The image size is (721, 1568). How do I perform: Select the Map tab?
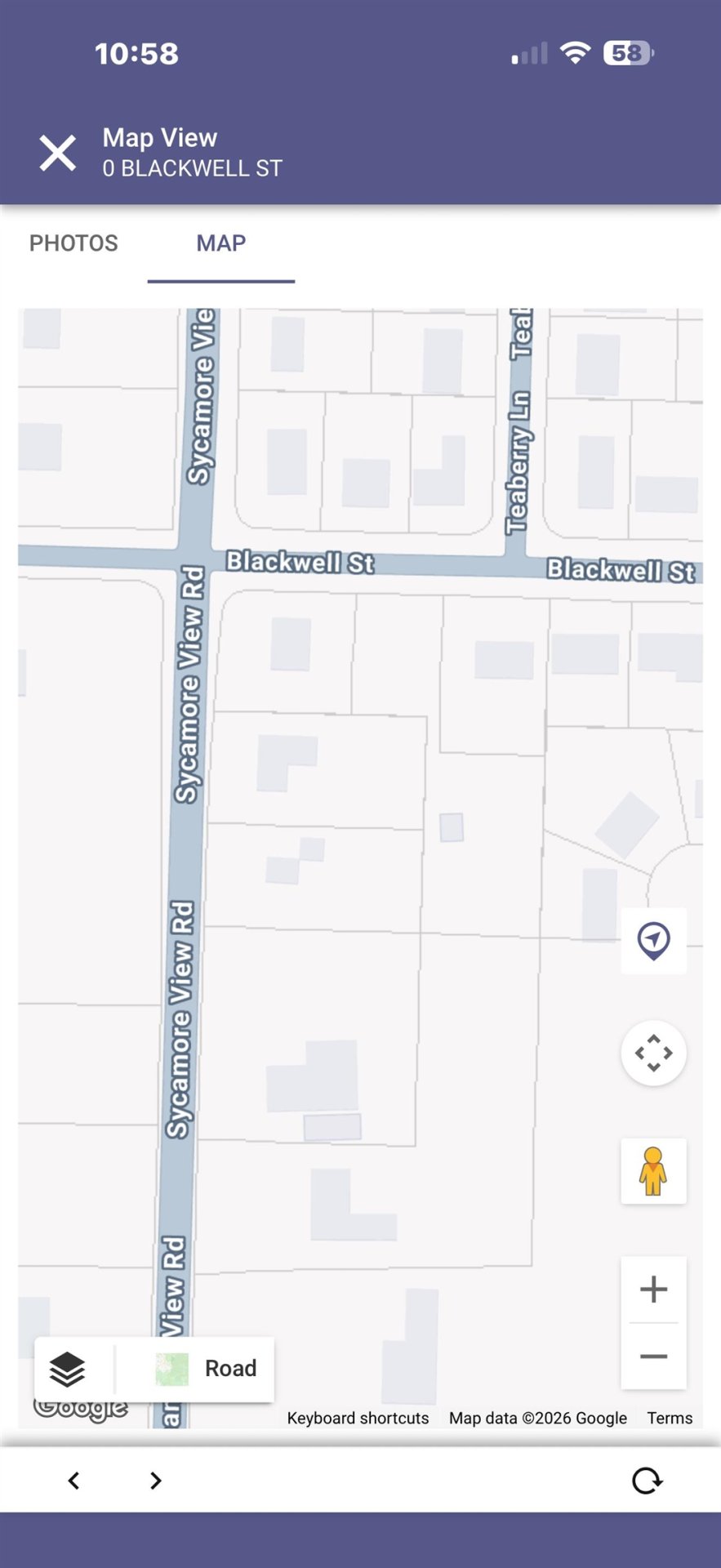click(220, 243)
